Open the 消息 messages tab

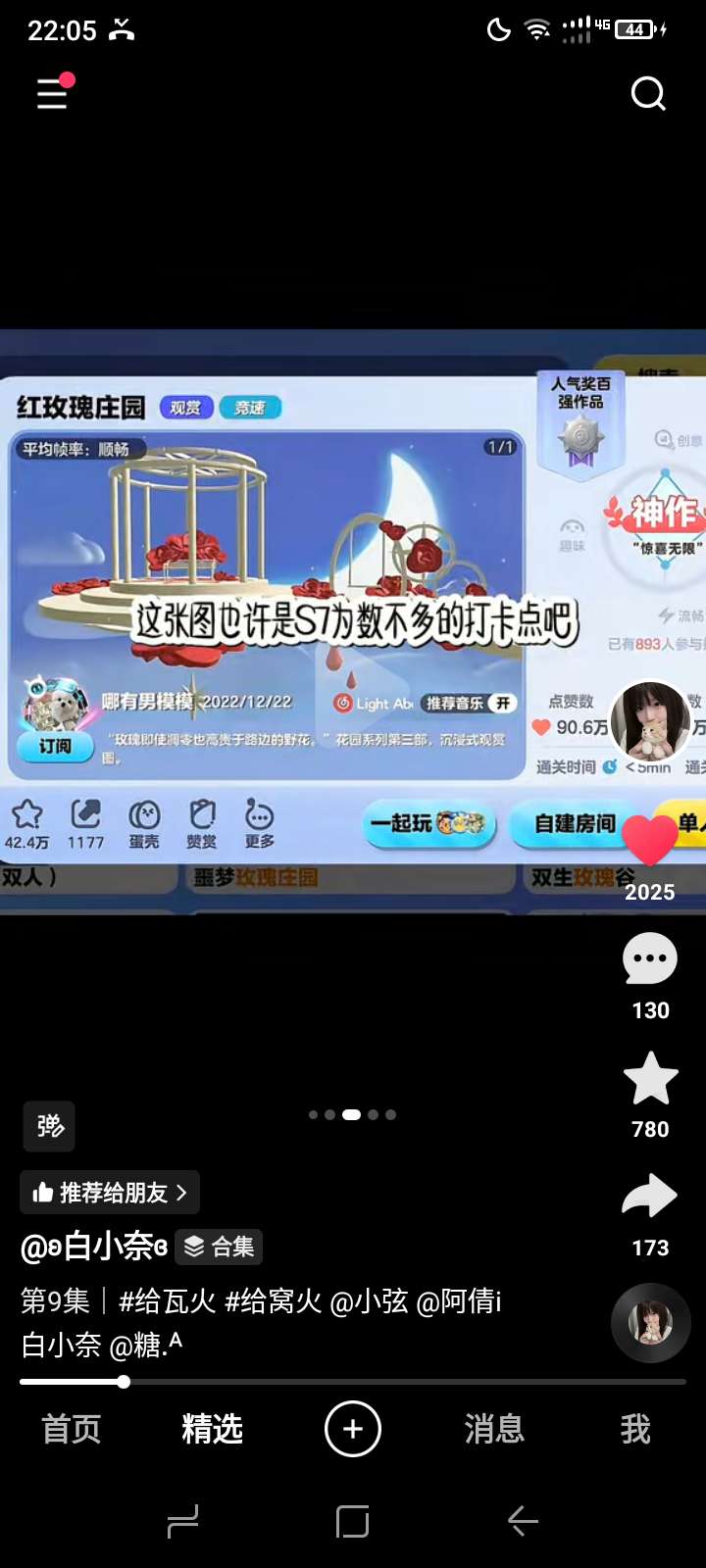pyautogui.click(x=494, y=1429)
